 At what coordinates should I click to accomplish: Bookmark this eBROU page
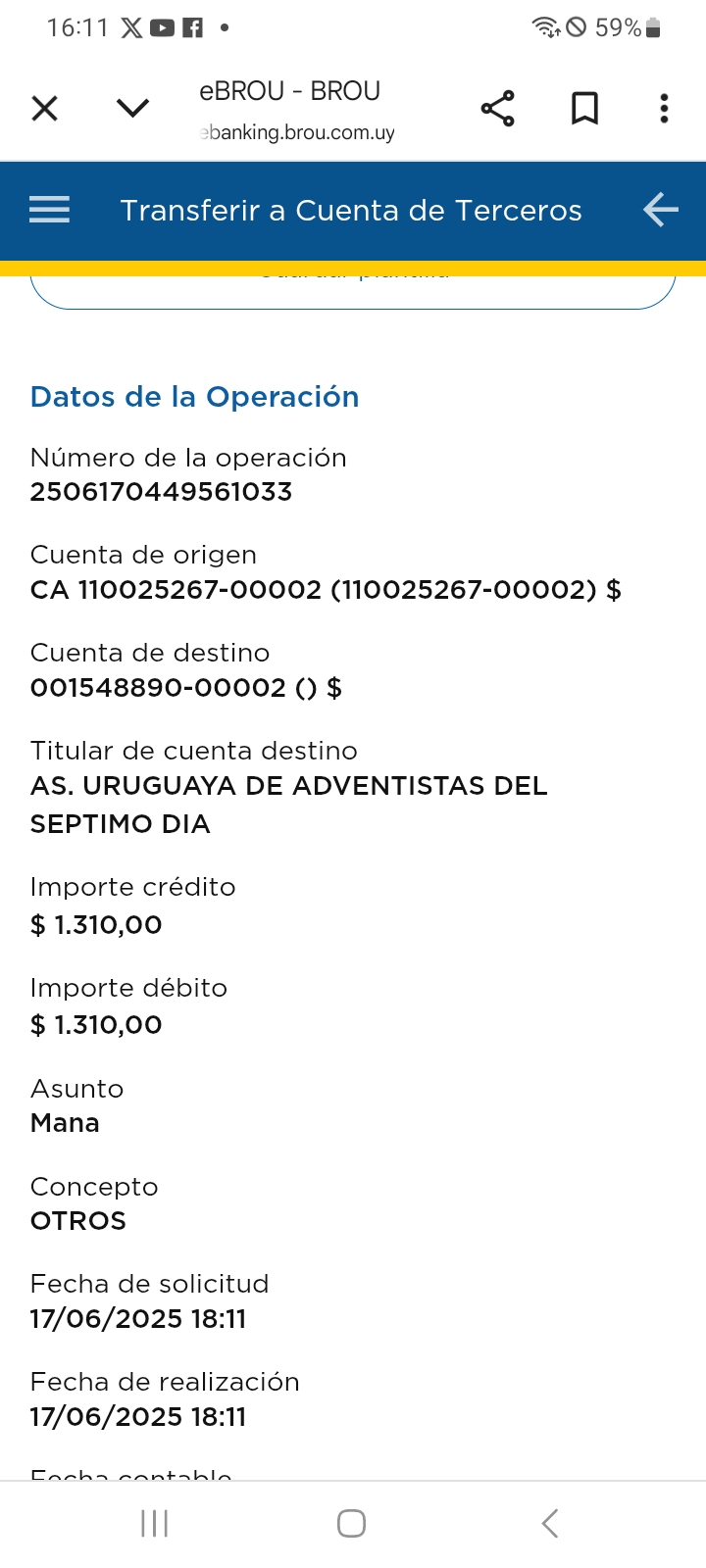(584, 108)
